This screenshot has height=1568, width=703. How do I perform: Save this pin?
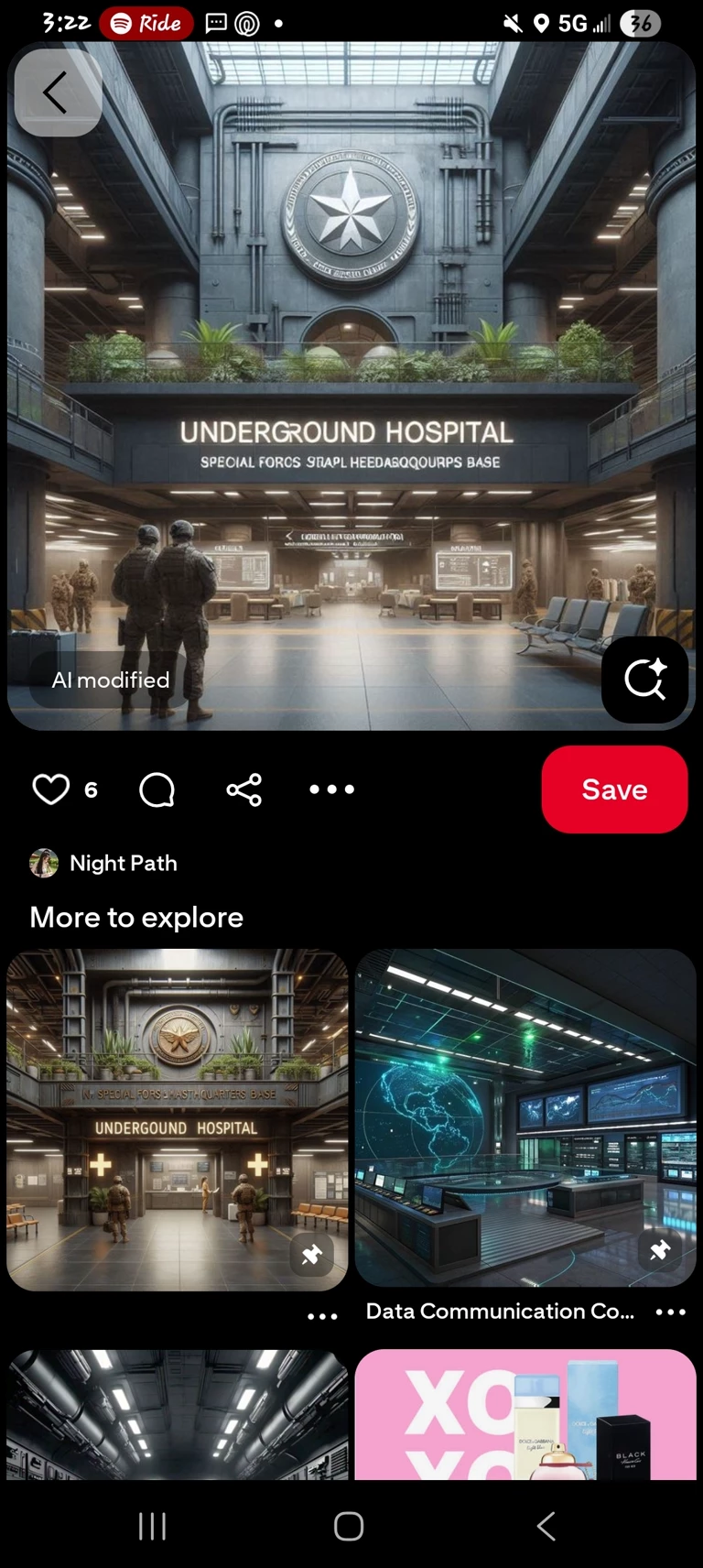point(614,789)
